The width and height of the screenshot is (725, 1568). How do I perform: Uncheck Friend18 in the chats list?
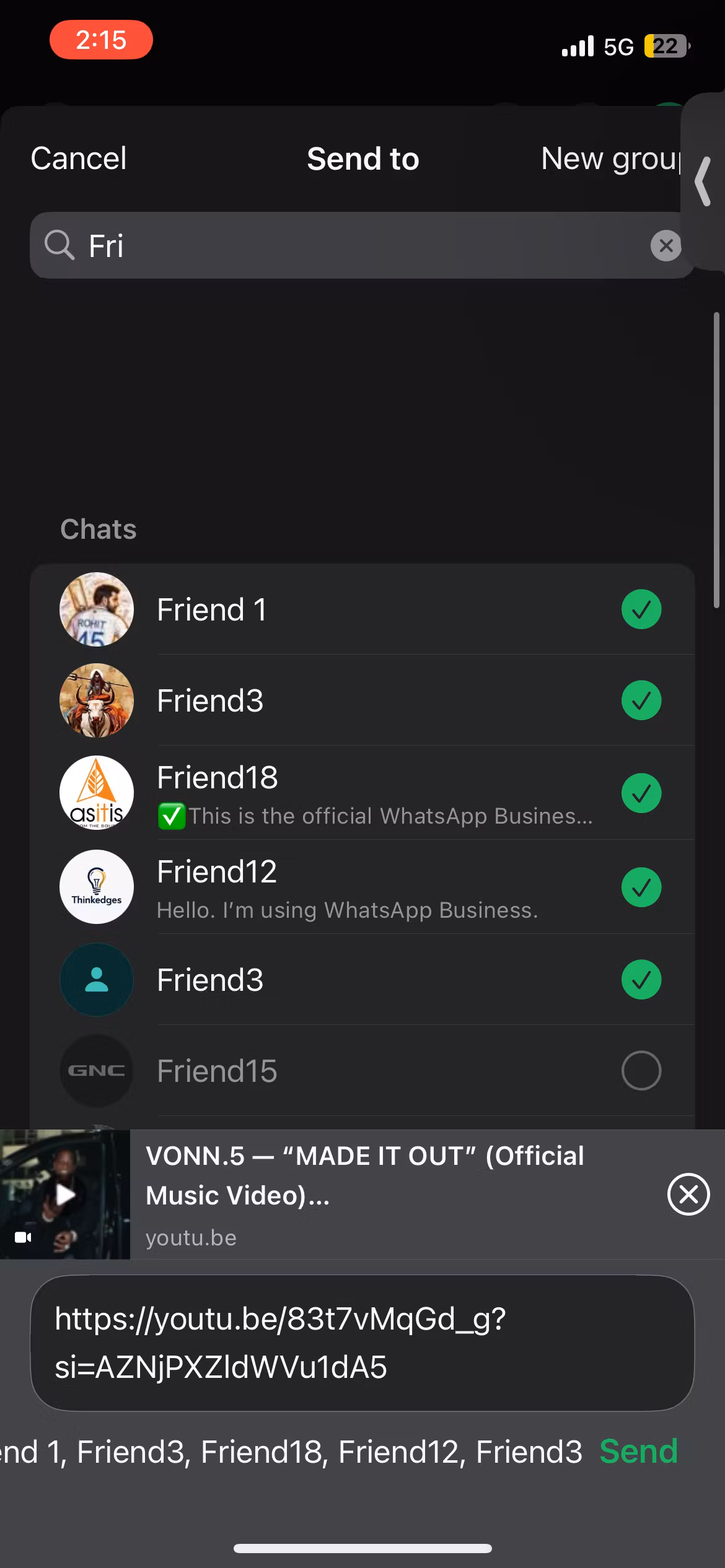(x=641, y=793)
